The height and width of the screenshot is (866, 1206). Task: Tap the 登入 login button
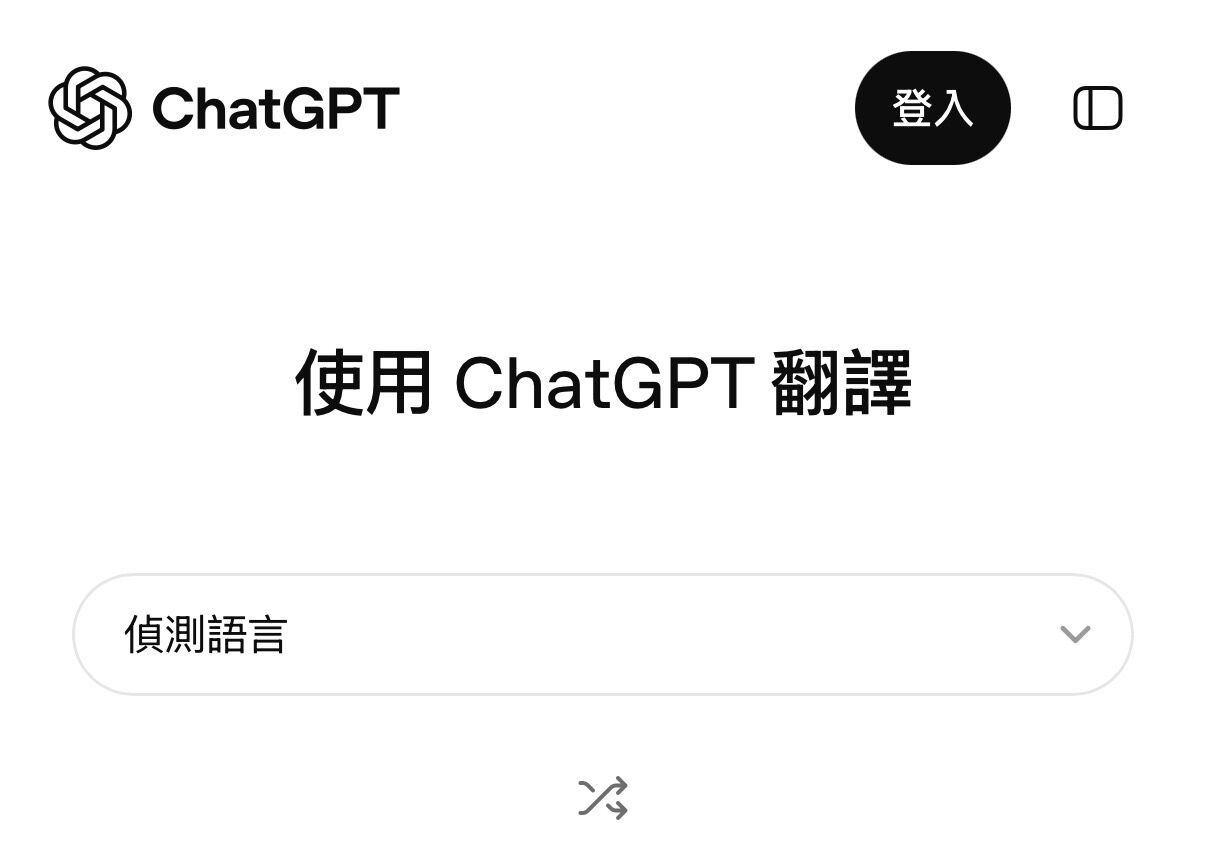(932, 108)
